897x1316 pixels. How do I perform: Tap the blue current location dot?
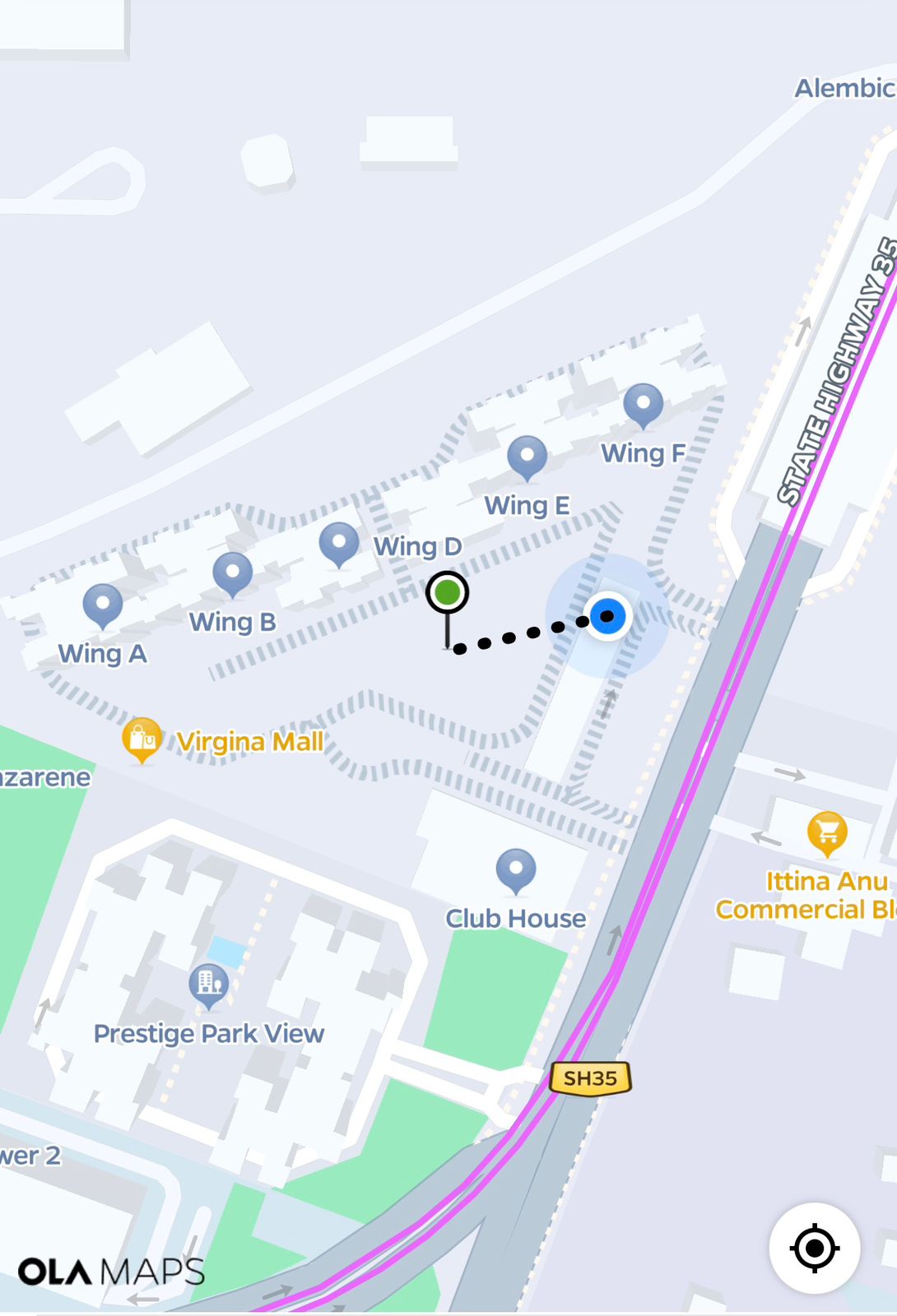(x=607, y=616)
